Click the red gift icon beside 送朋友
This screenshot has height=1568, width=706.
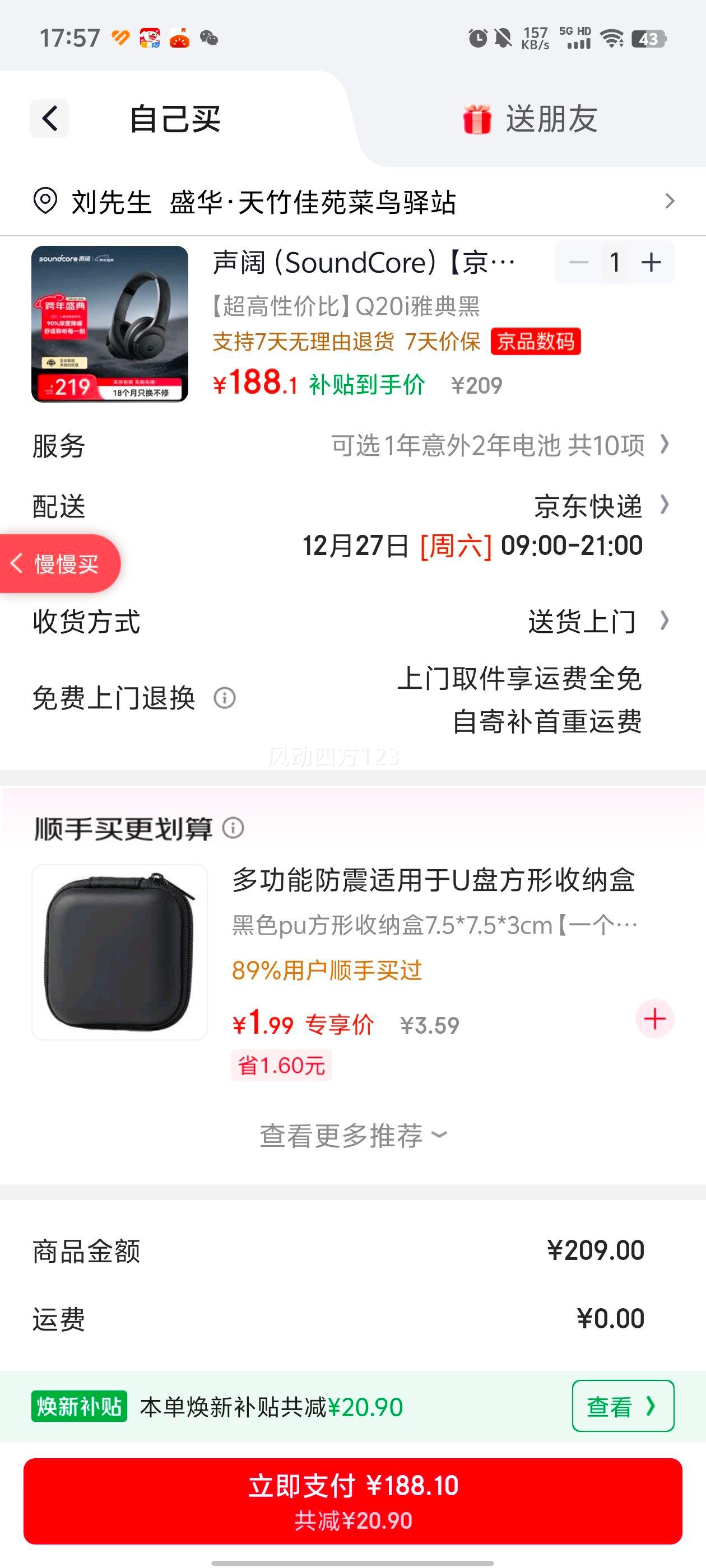tap(477, 119)
